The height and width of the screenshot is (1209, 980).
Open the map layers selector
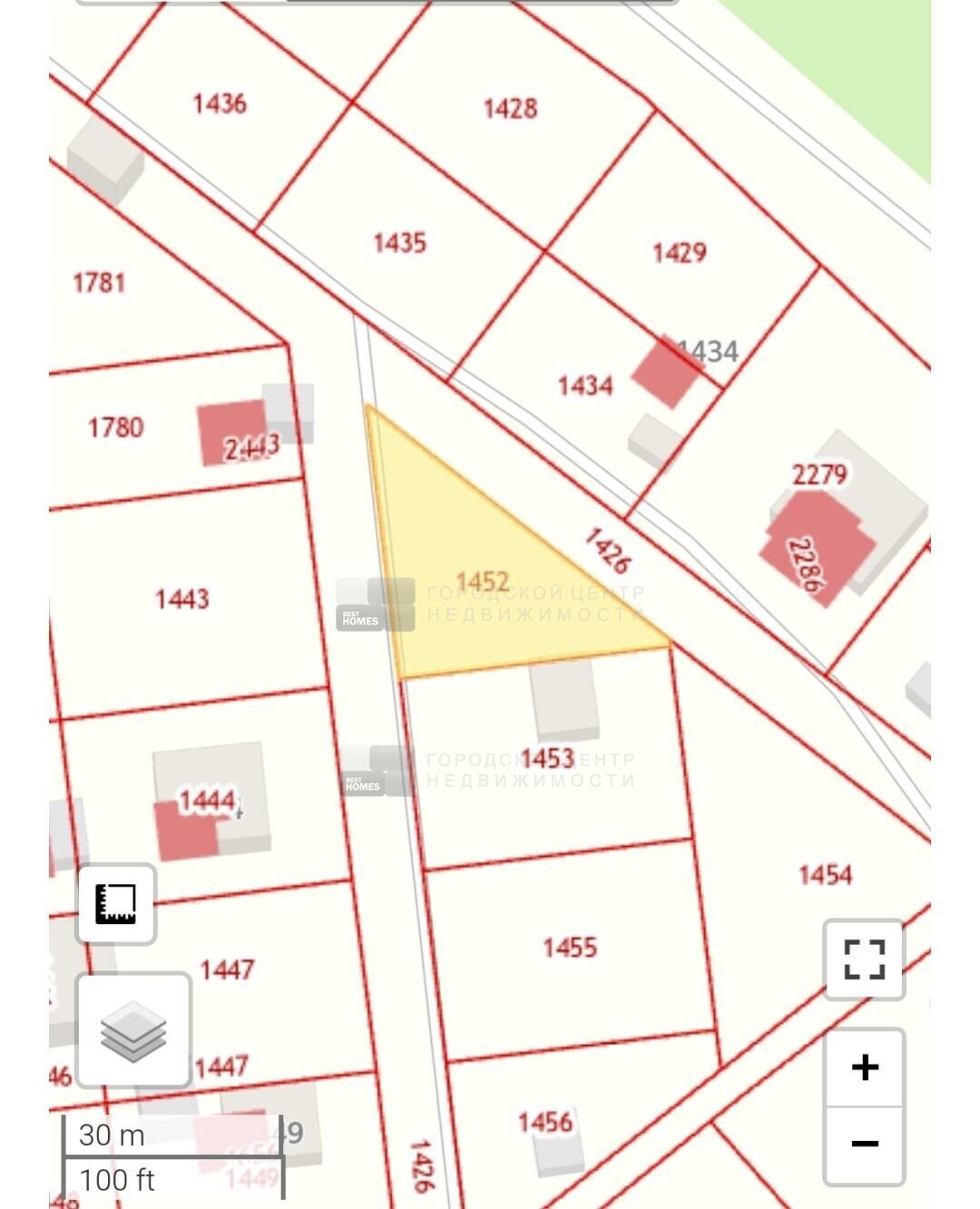click(133, 1030)
